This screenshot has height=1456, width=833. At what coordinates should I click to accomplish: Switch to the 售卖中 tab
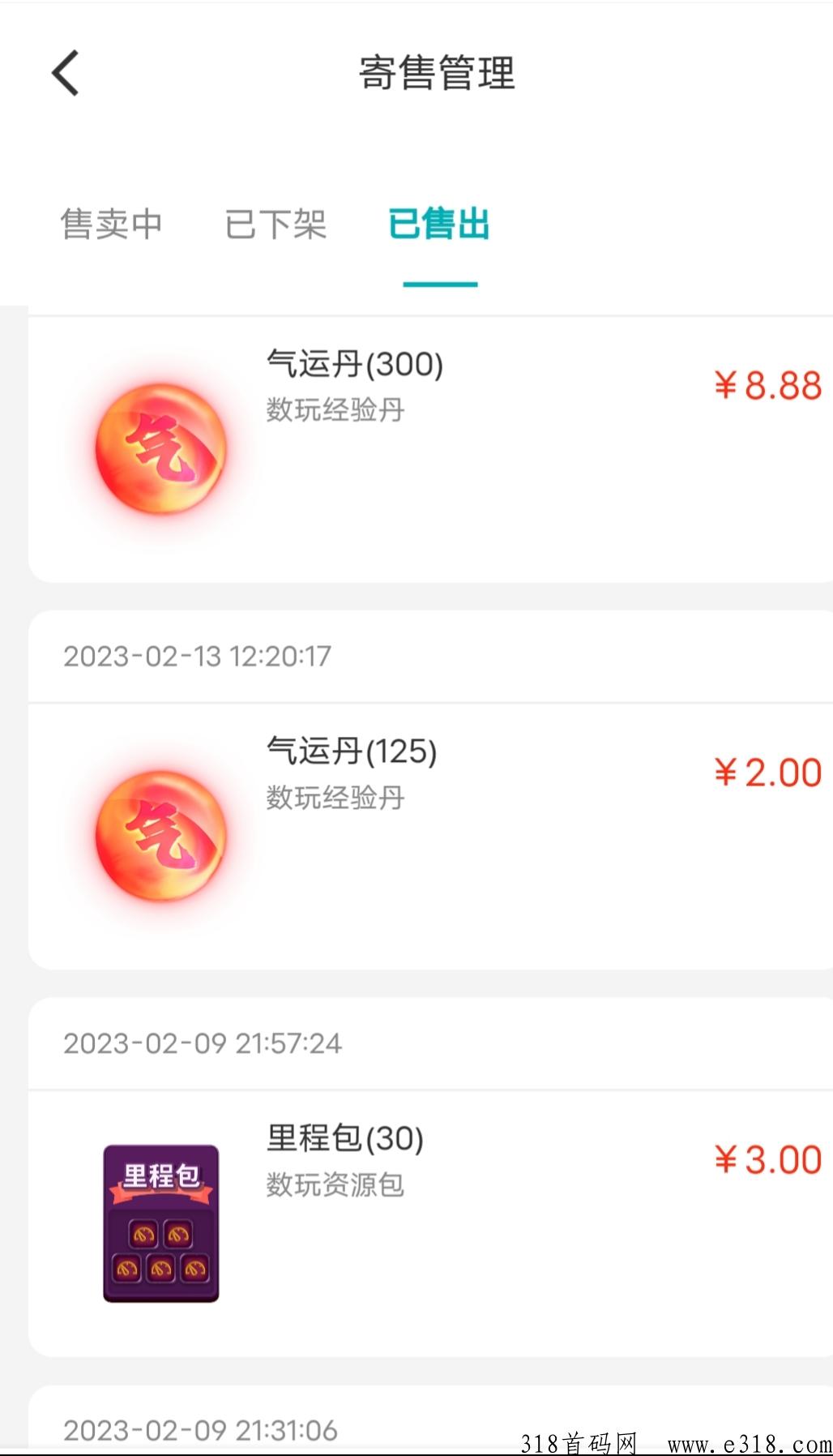click(x=112, y=225)
